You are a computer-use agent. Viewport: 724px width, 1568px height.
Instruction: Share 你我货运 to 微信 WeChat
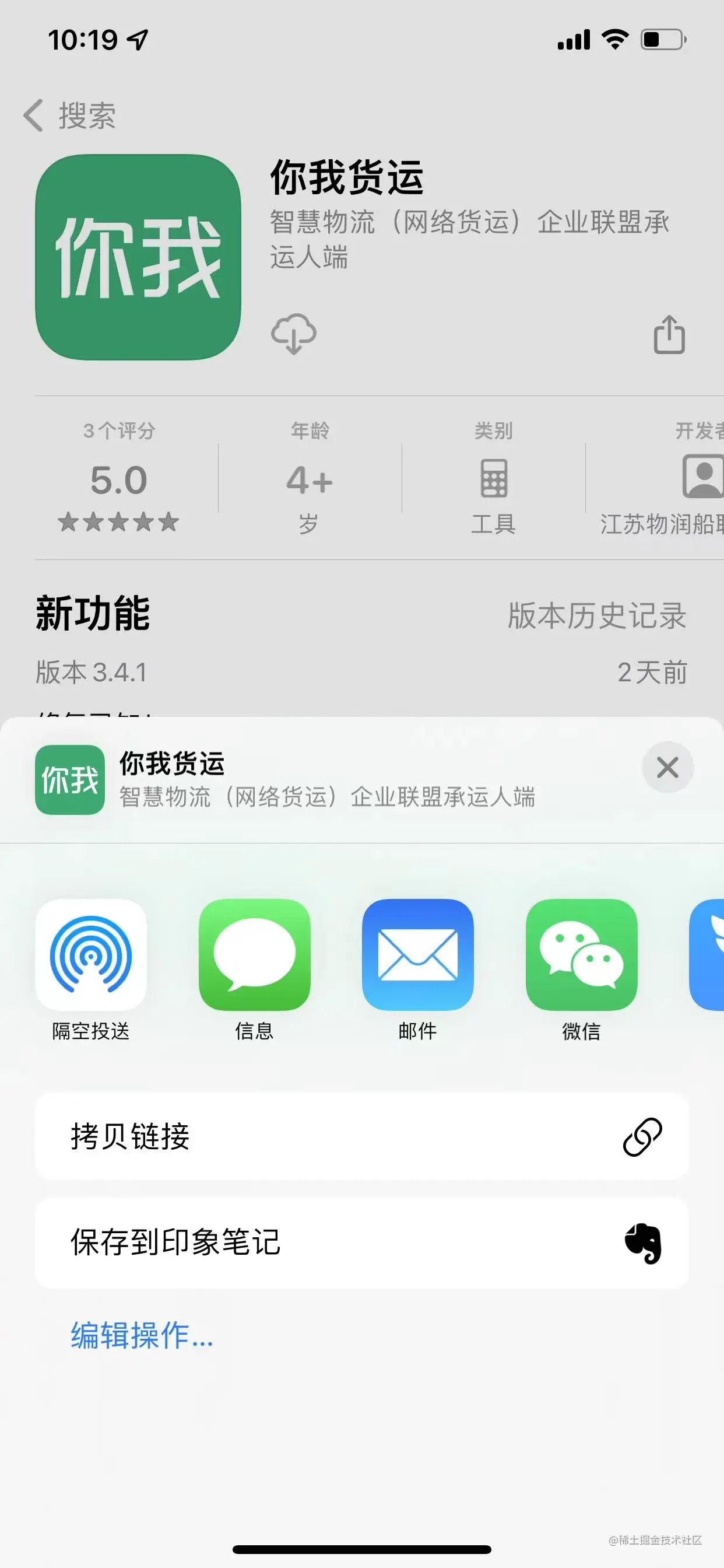click(581, 956)
